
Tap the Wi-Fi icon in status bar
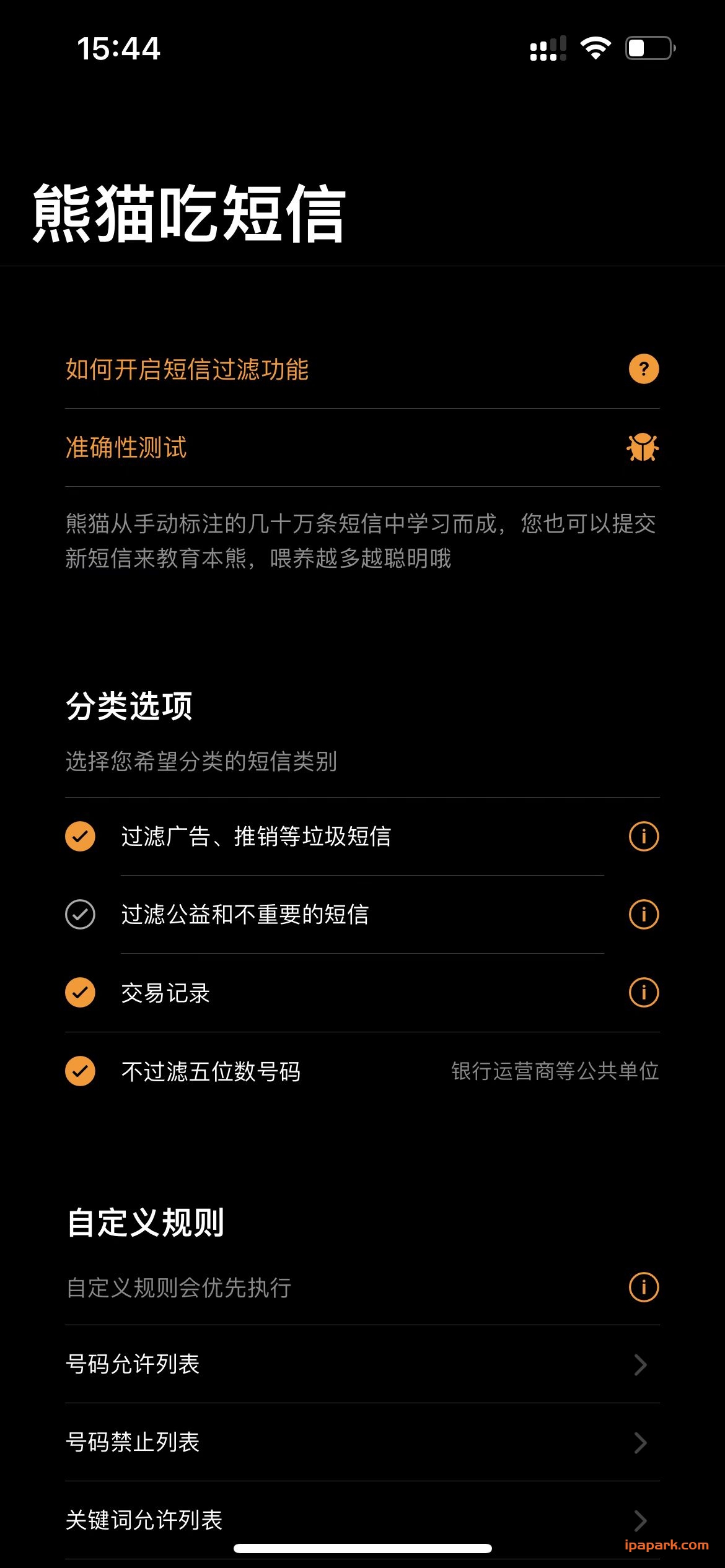click(595, 47)
